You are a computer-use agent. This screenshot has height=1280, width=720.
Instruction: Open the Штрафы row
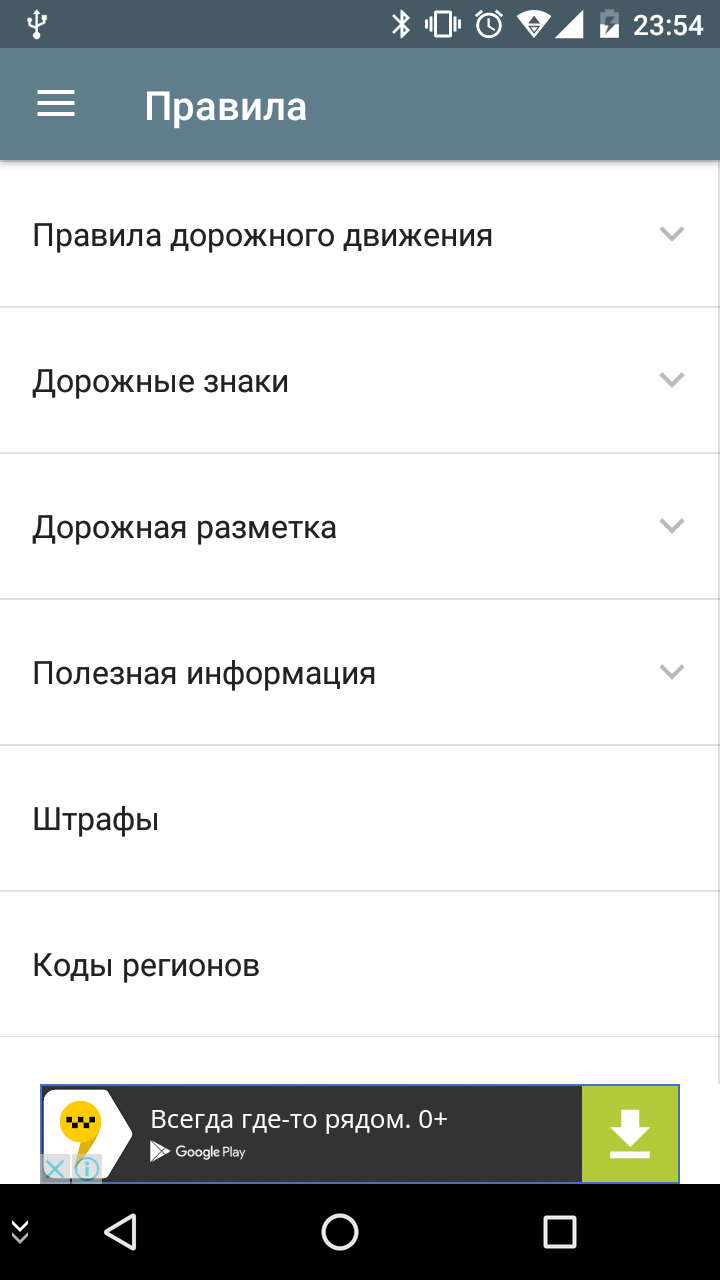pos(360,819)
